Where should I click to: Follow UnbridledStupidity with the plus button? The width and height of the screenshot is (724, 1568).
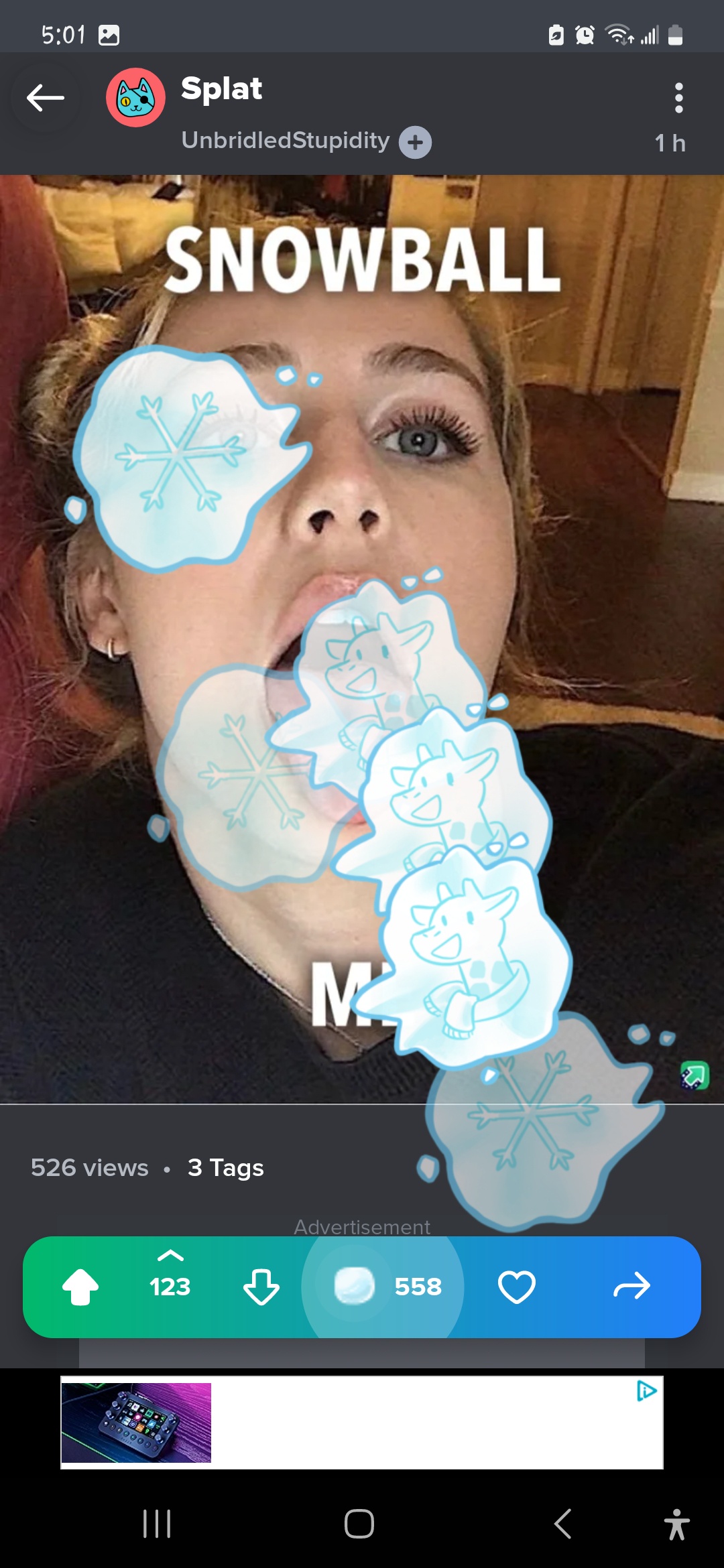[415, 142]
